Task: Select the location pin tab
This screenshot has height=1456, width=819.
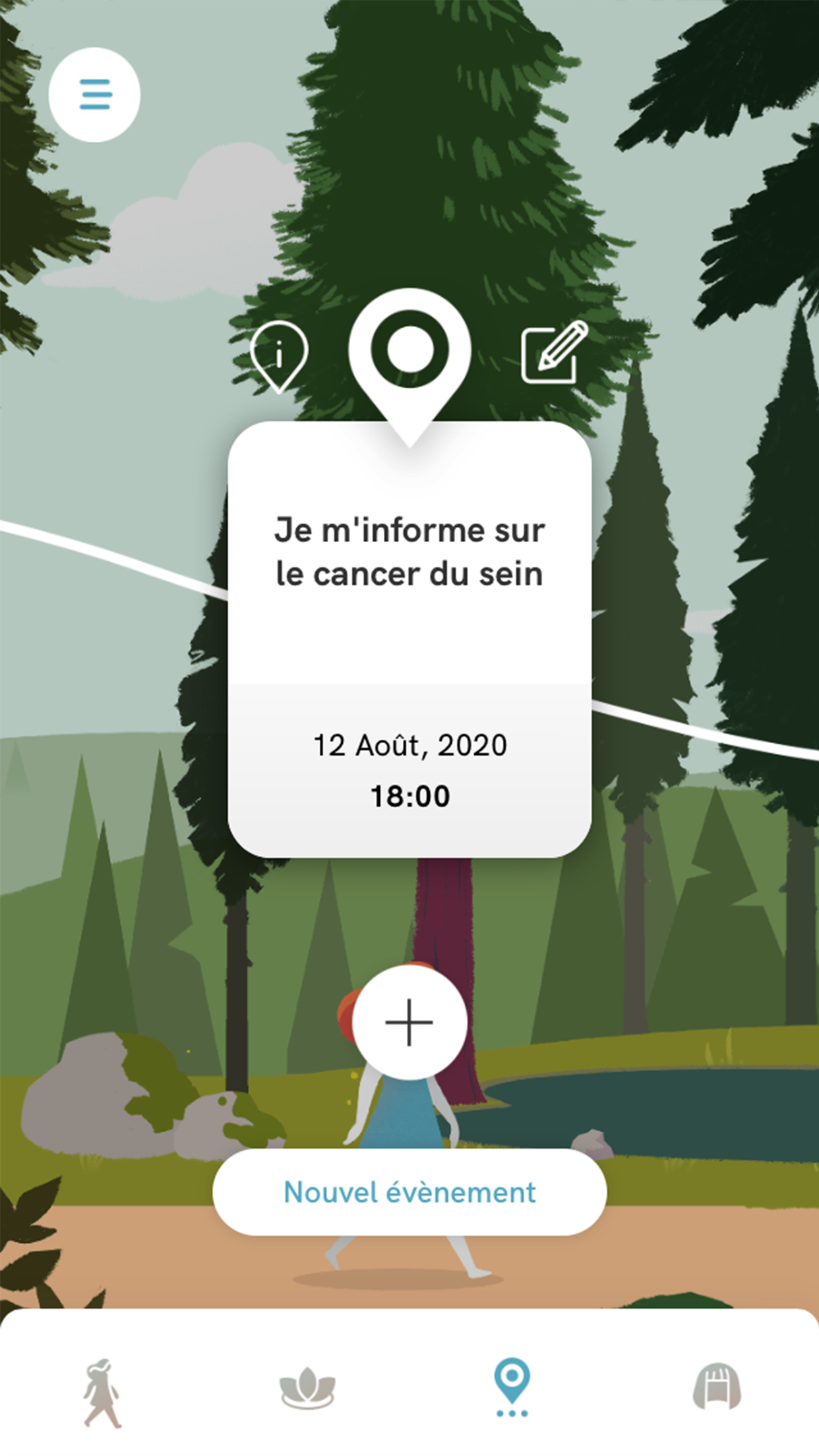Action: pyautogui.click(x=512, y=1386)
